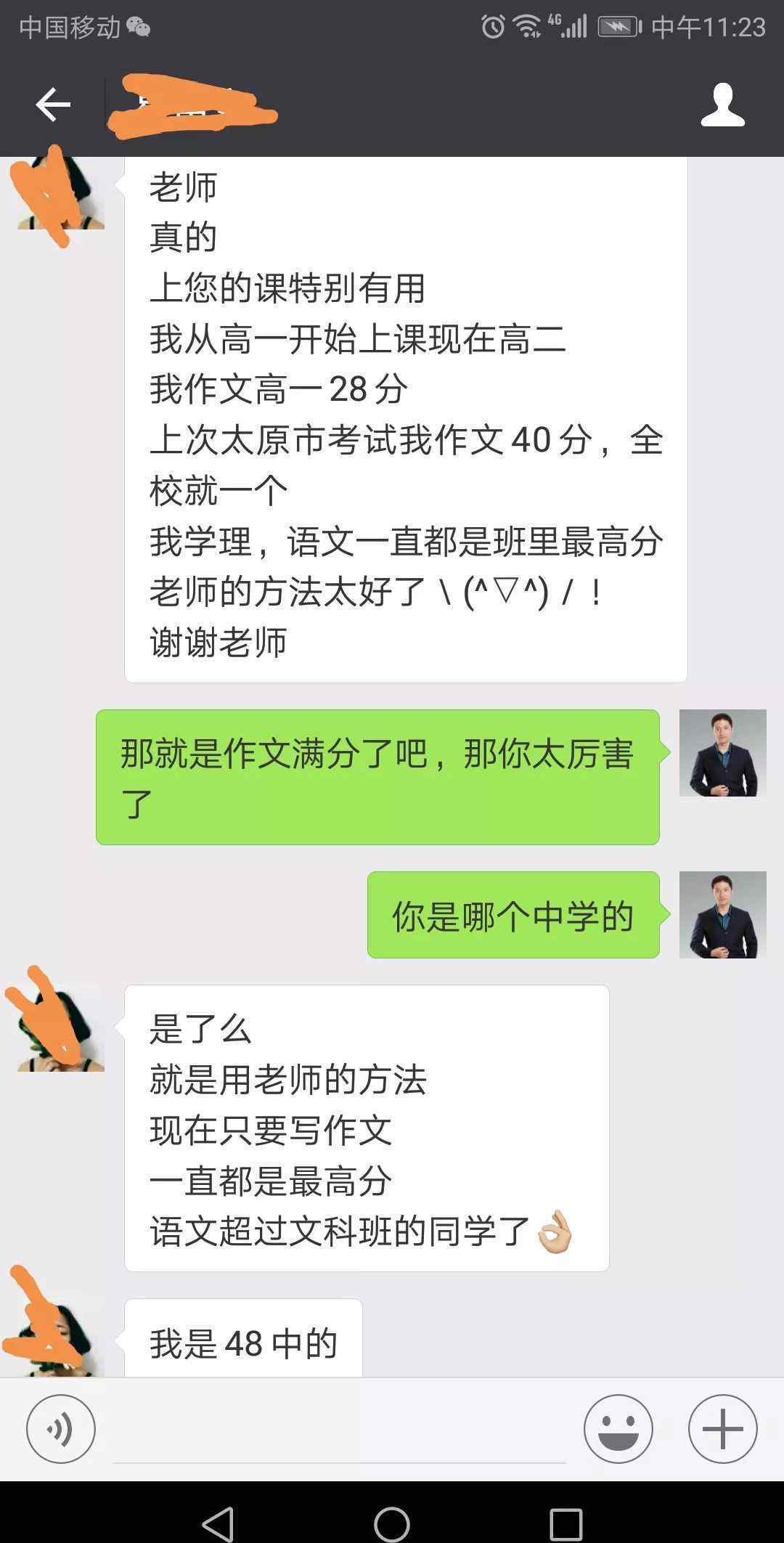Tap the message text field
This screenshot has width=784, height=1543.
340,1430
